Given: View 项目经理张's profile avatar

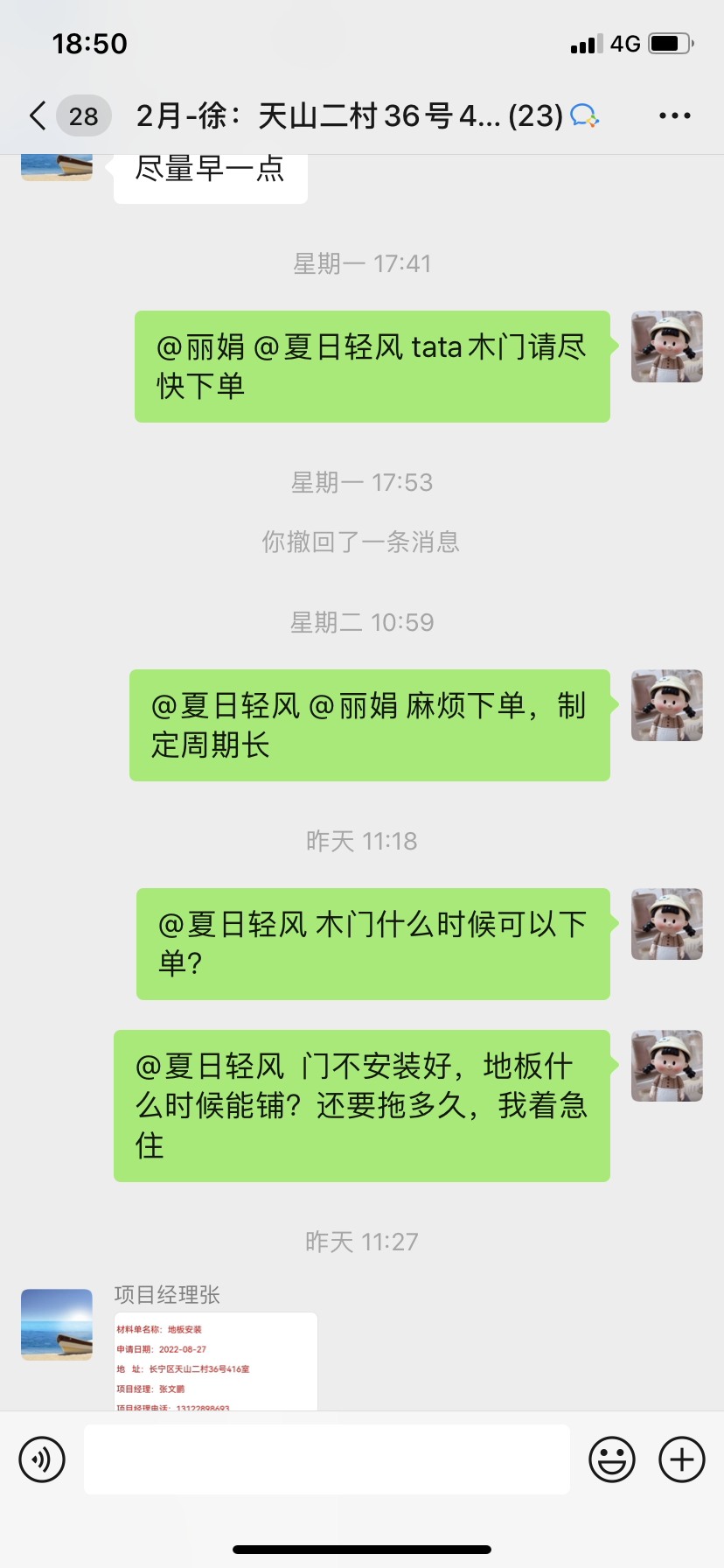Looking at the screenshot, I should pyautogui.click(x=57, y=1324).
